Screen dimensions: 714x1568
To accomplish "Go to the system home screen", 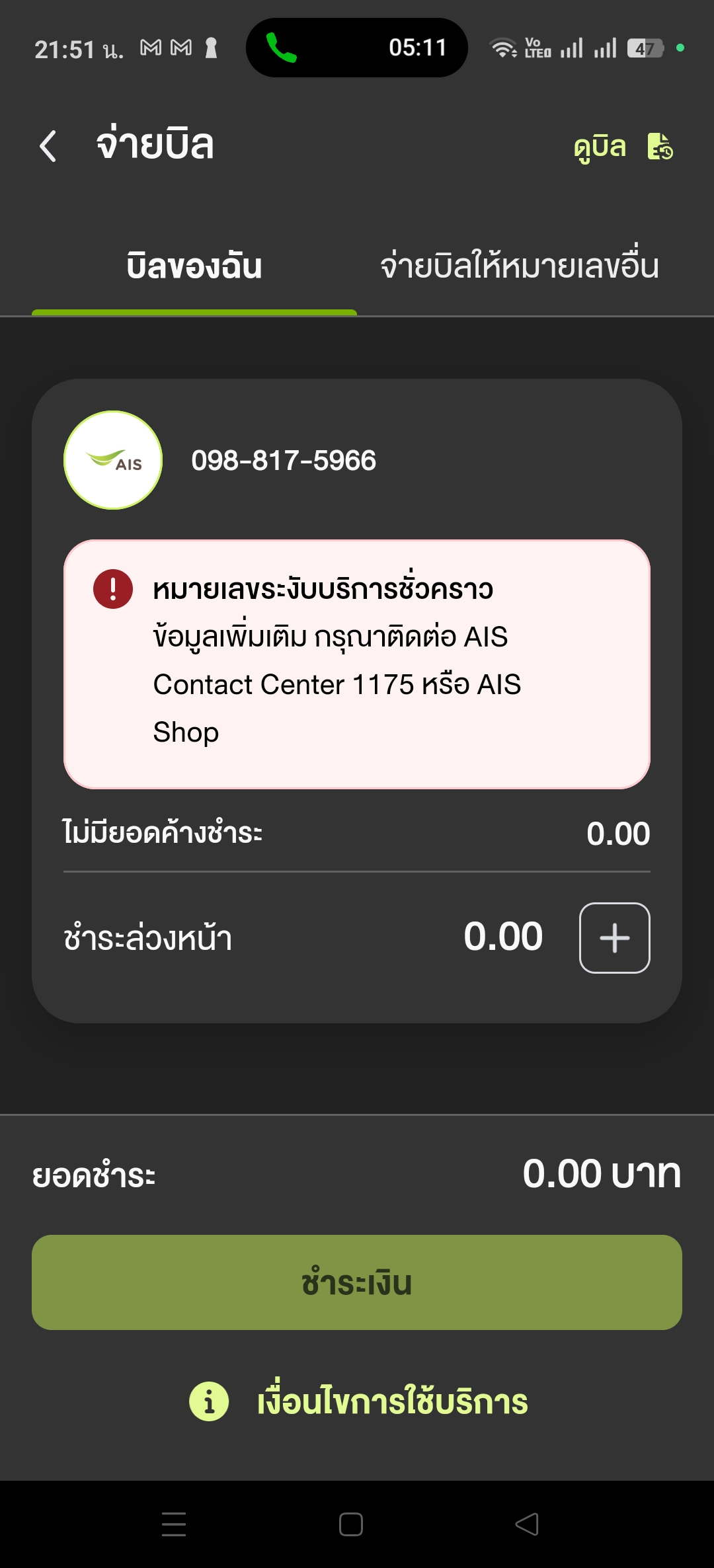I will 351,1524.
